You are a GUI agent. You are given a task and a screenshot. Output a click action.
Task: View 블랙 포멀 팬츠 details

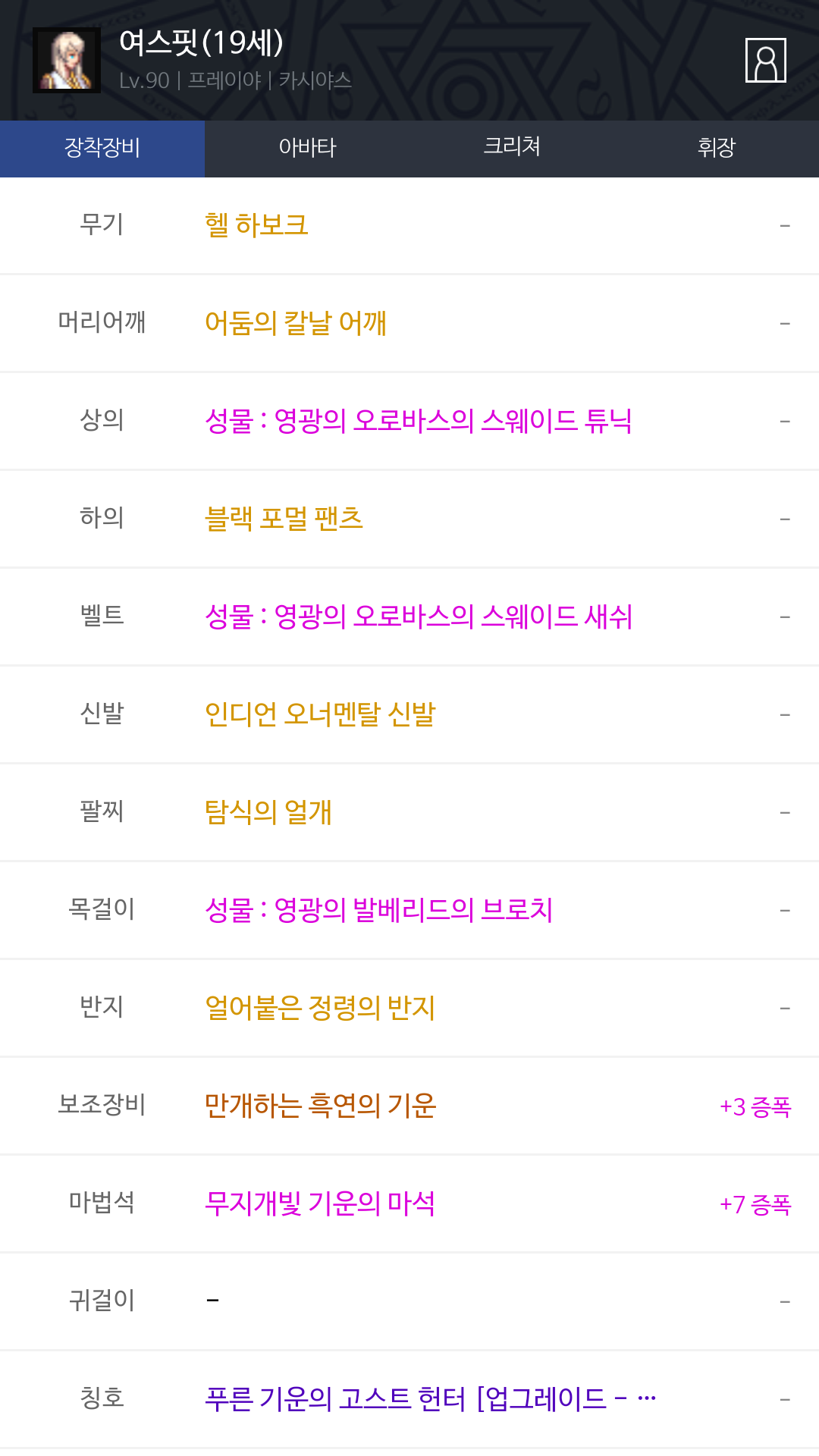(x=284, y=519)
